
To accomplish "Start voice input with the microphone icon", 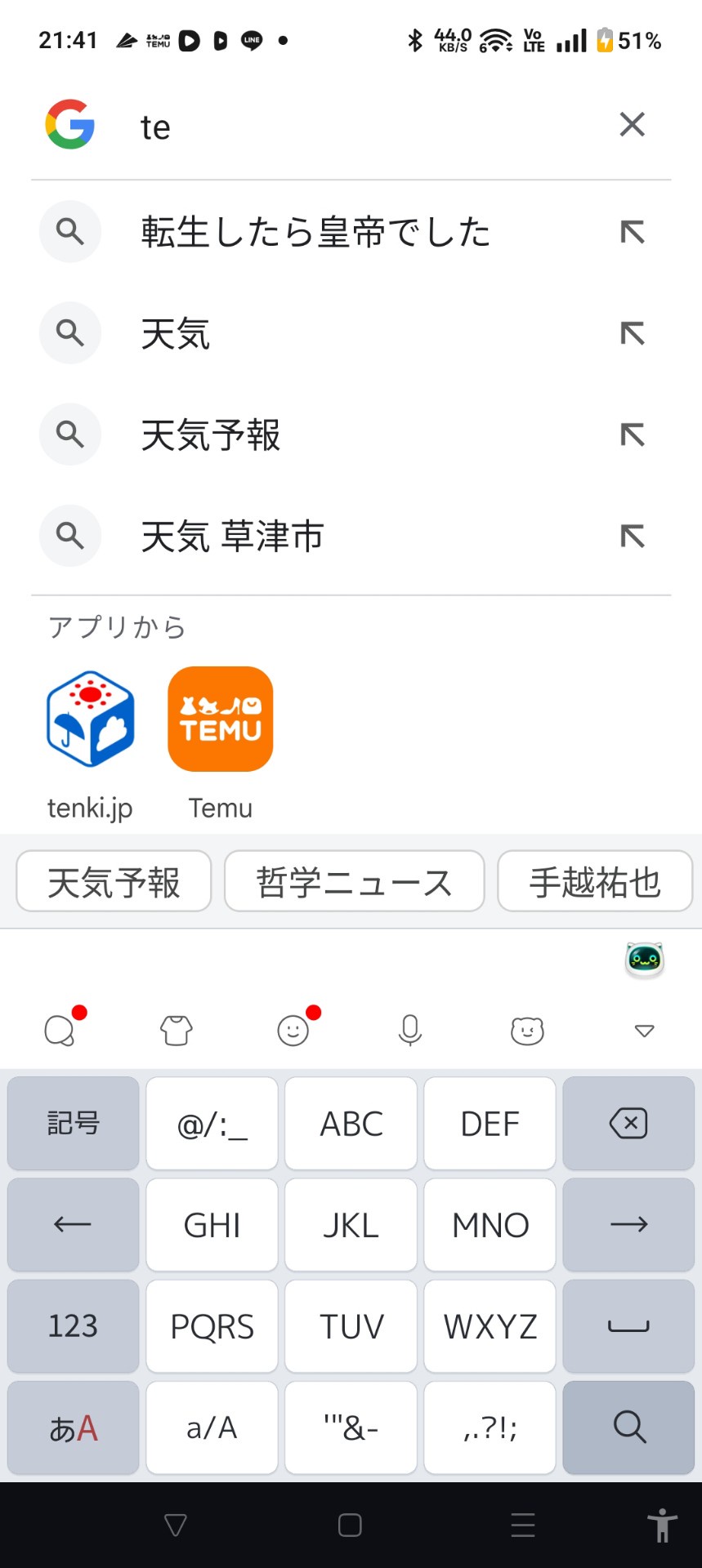I will coord(410,1031).
